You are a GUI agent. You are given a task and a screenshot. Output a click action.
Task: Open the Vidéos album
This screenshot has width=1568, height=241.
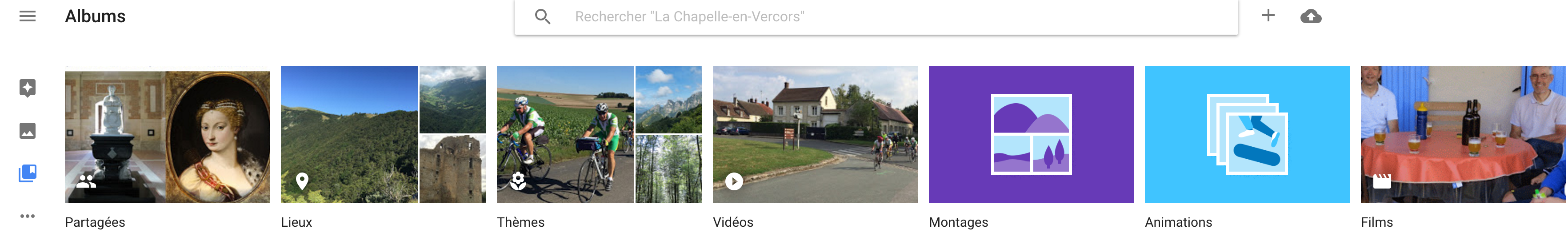tap(815, 134)
